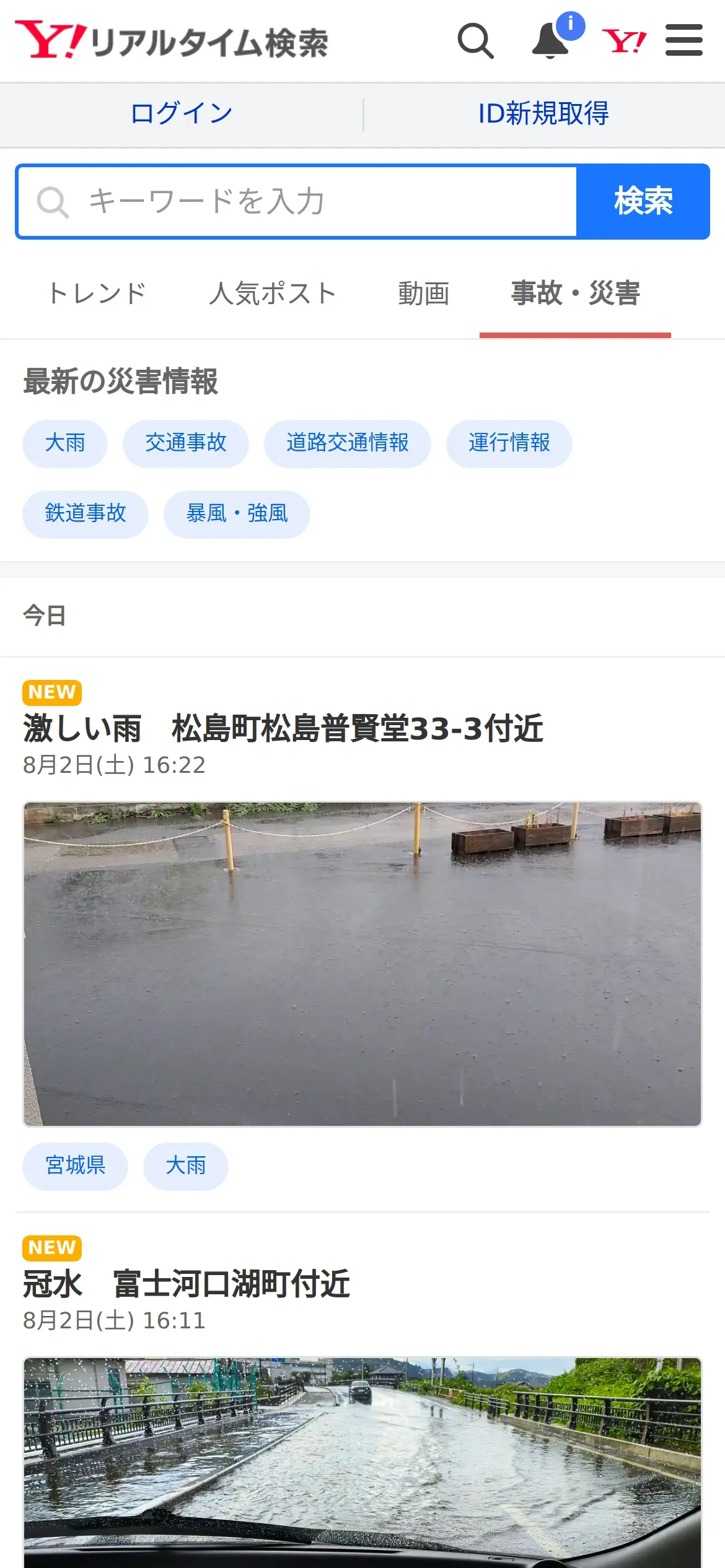Tap the ログイン link
The width and height of the screenshot is (725, 1568).
[182, 114]
